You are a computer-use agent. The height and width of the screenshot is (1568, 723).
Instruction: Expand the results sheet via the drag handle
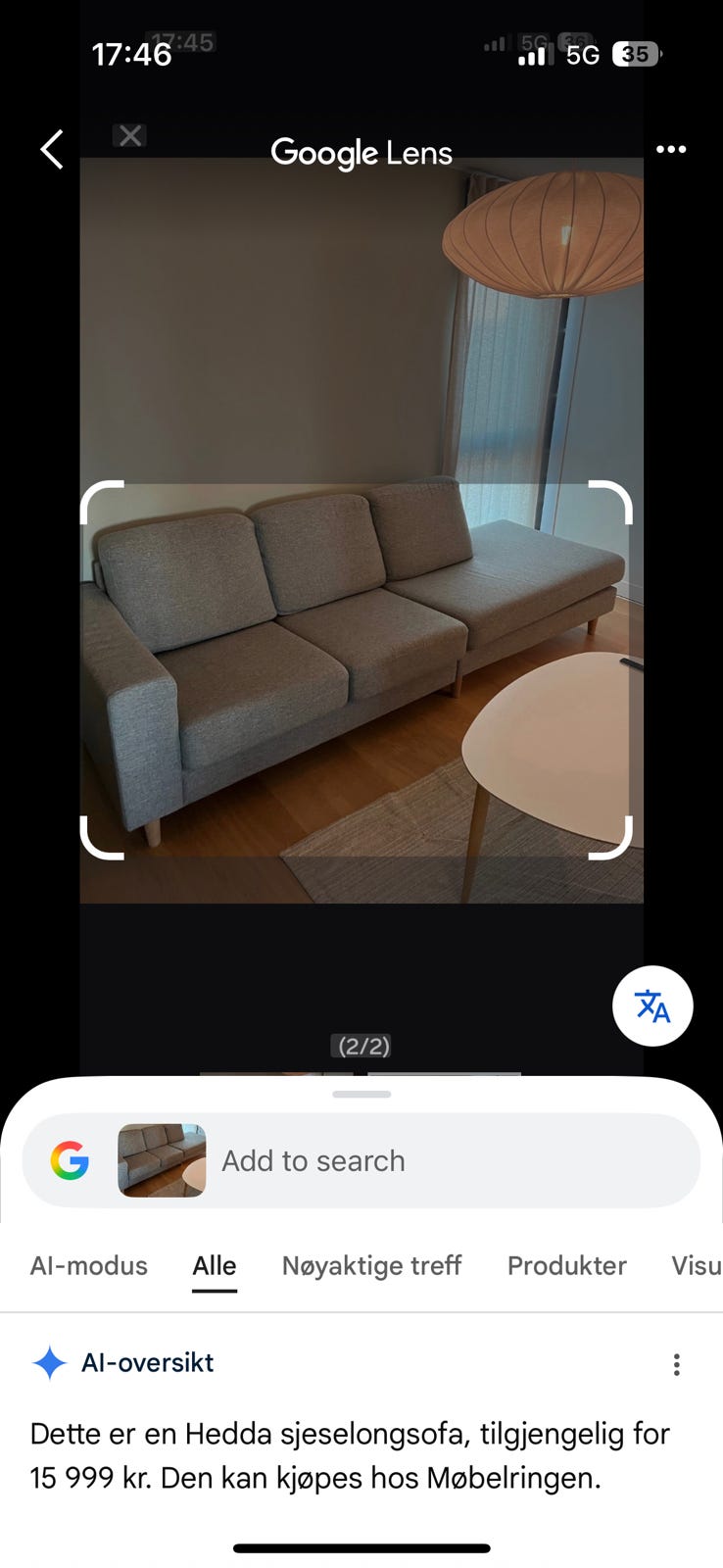point(361,1094)
